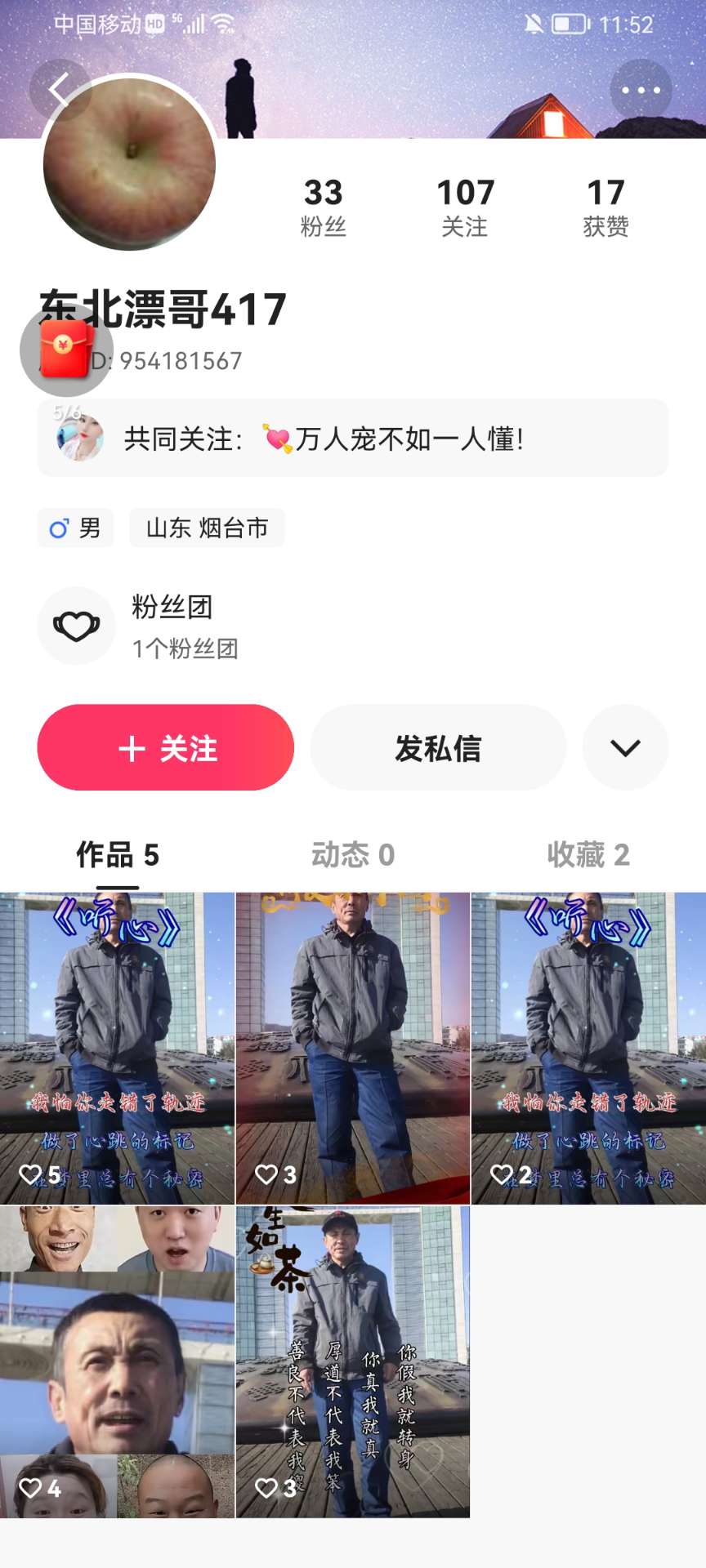Switch to the 动态 0 tab

[x=353, y=855]
